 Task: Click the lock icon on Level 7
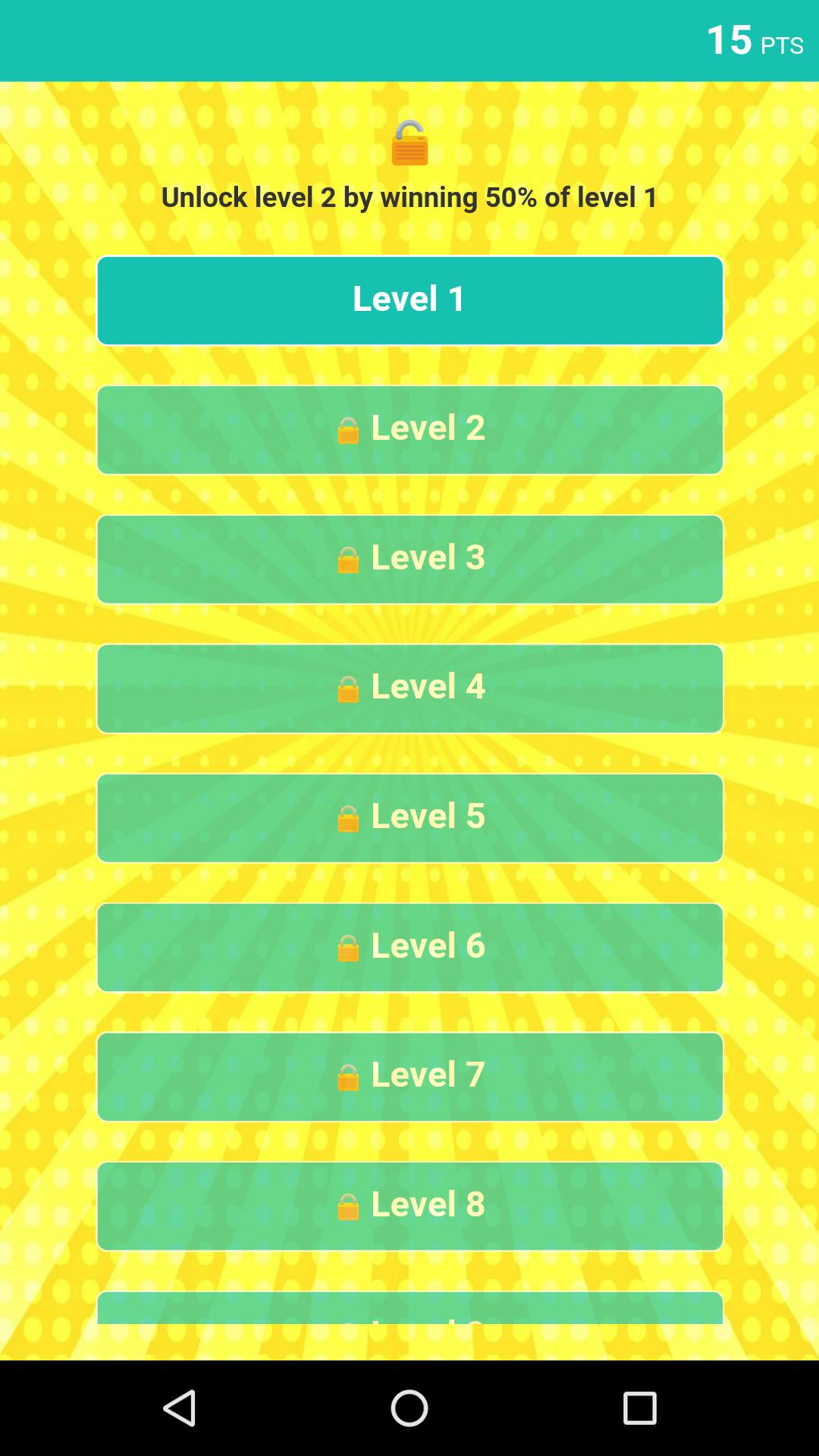pyautogui.click(x=348, y=1075)
